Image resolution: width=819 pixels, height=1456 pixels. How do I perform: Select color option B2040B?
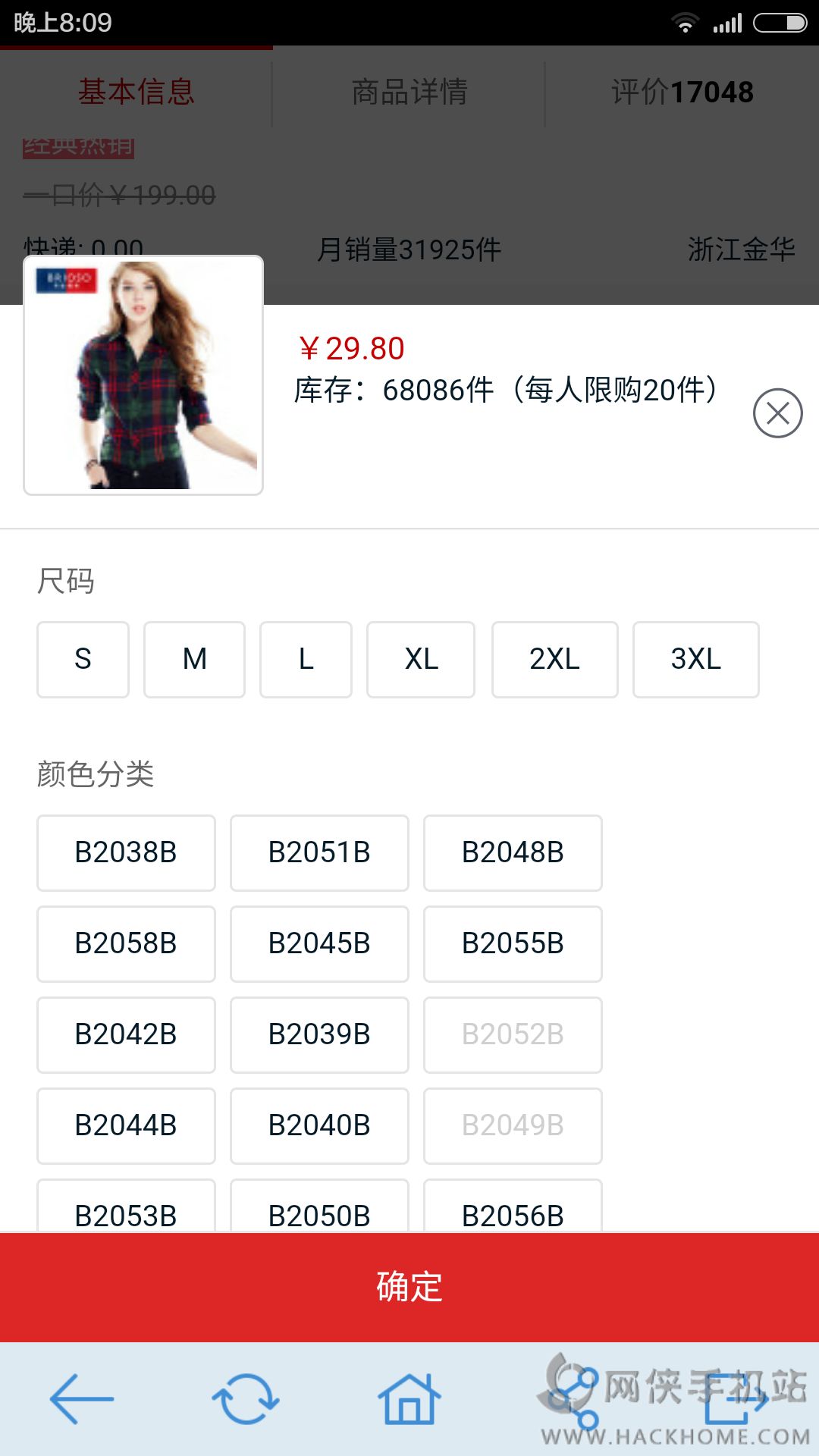pos(319,1125)
